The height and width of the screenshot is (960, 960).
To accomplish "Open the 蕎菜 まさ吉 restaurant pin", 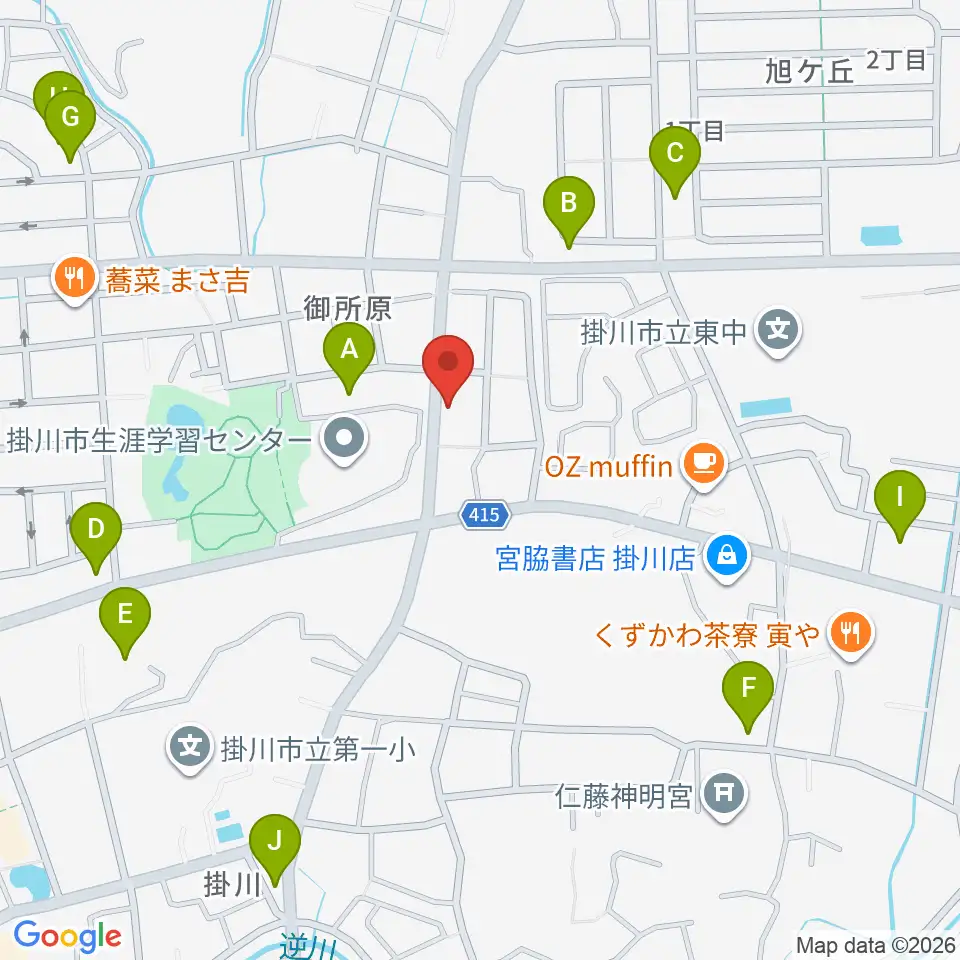I will (x=75, y=280).
